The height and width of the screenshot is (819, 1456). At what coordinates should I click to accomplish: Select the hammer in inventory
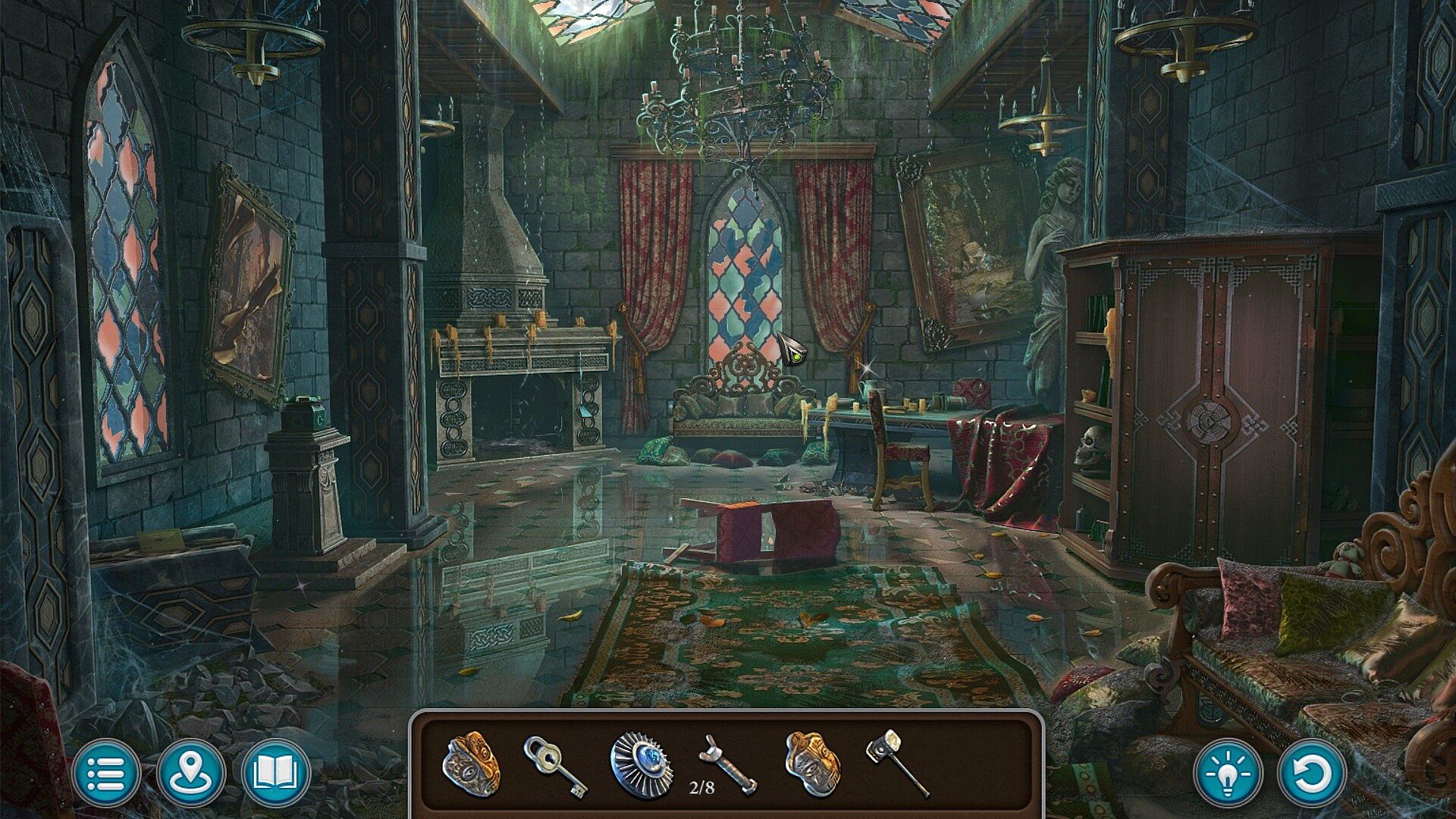(898, 764)
